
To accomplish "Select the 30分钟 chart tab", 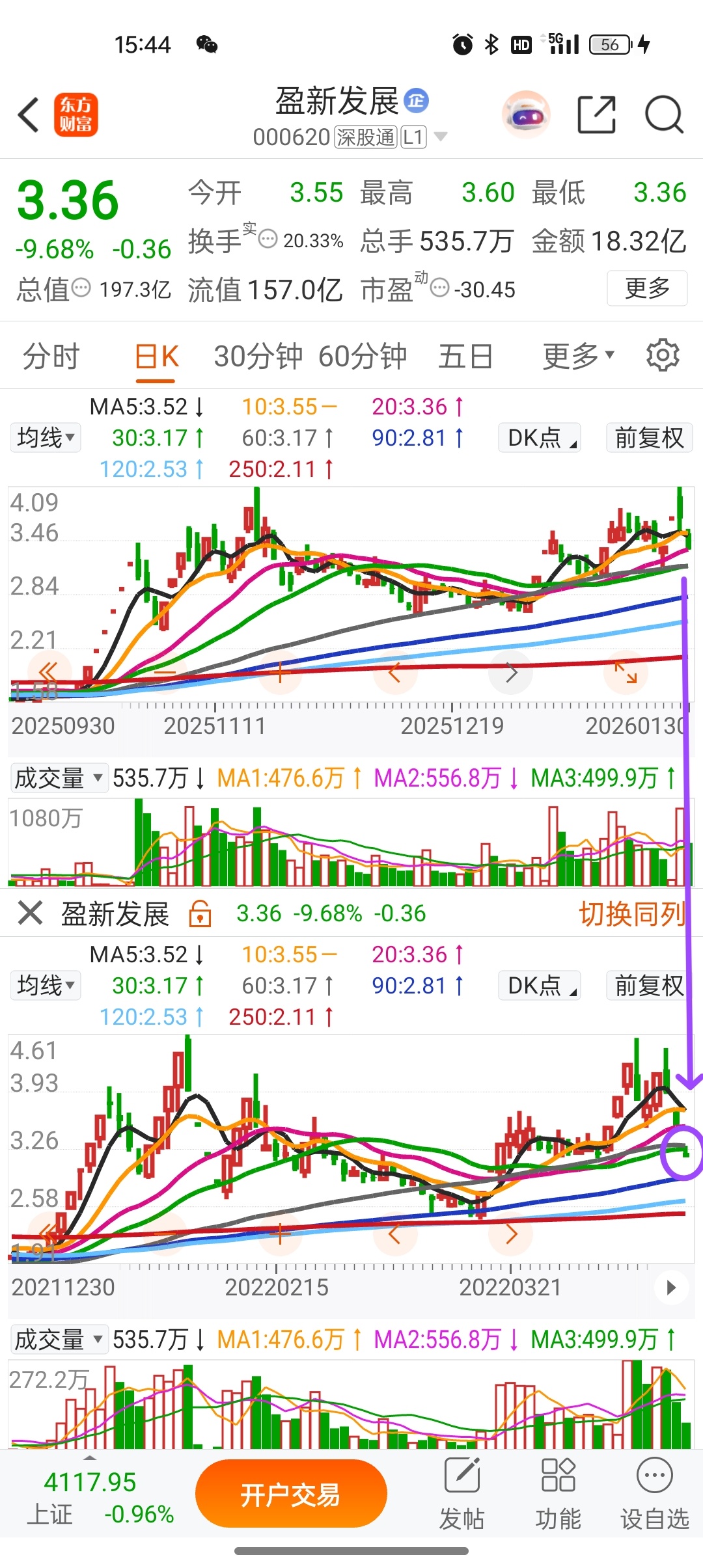I will (258, 357).
